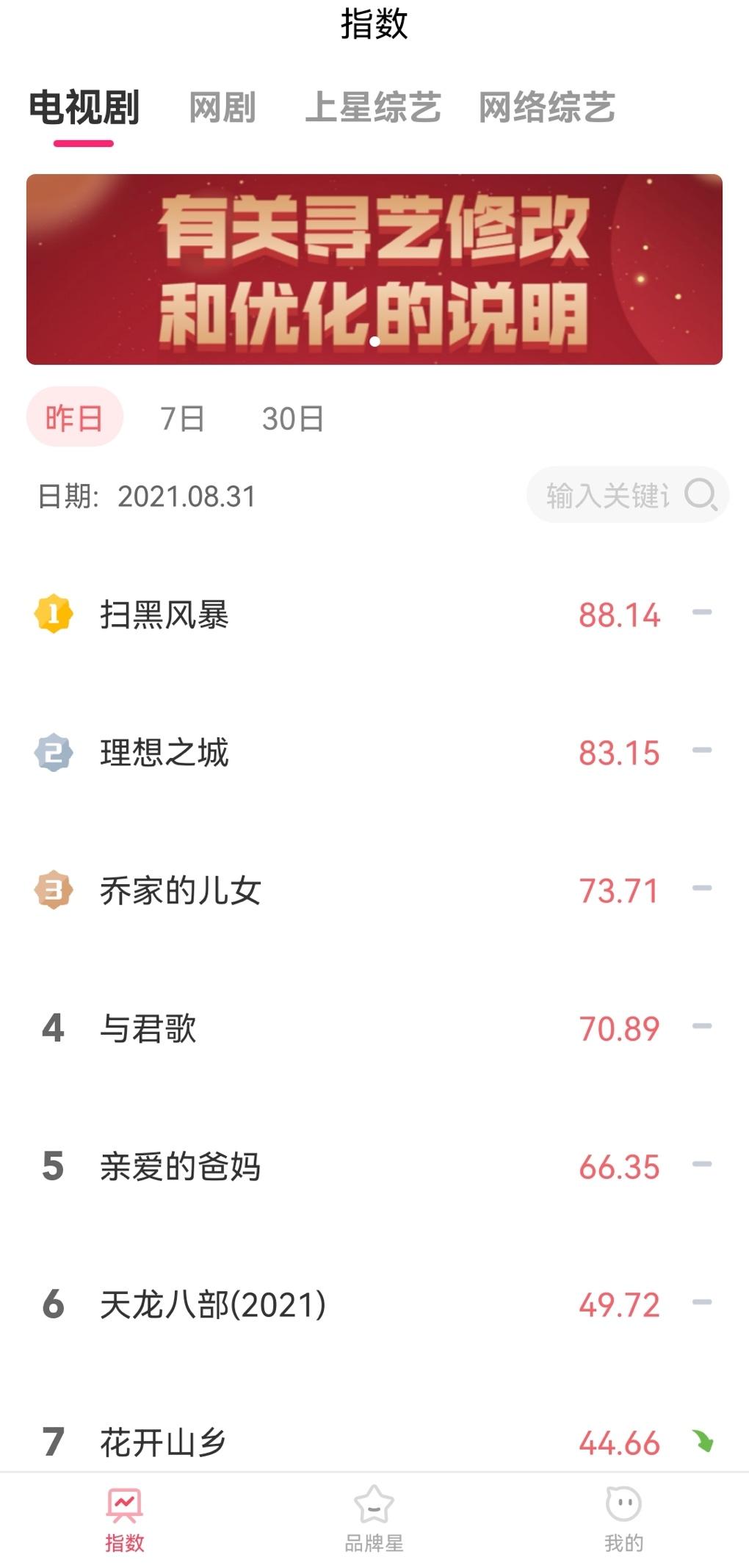Screen dimensions: 749x1568
Task: Select the 昨日 time range
Action: 74,418
